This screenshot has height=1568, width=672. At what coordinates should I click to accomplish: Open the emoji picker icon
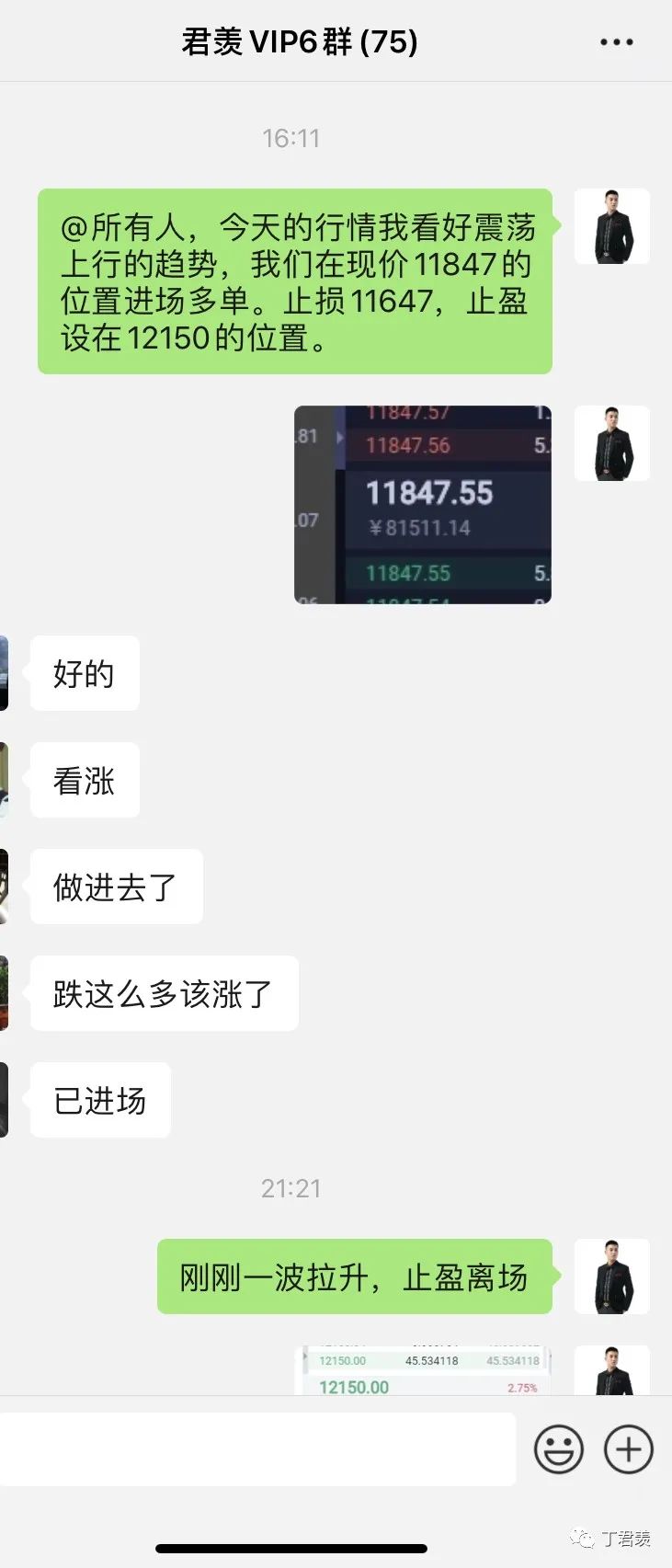[x=559, y=1448]
